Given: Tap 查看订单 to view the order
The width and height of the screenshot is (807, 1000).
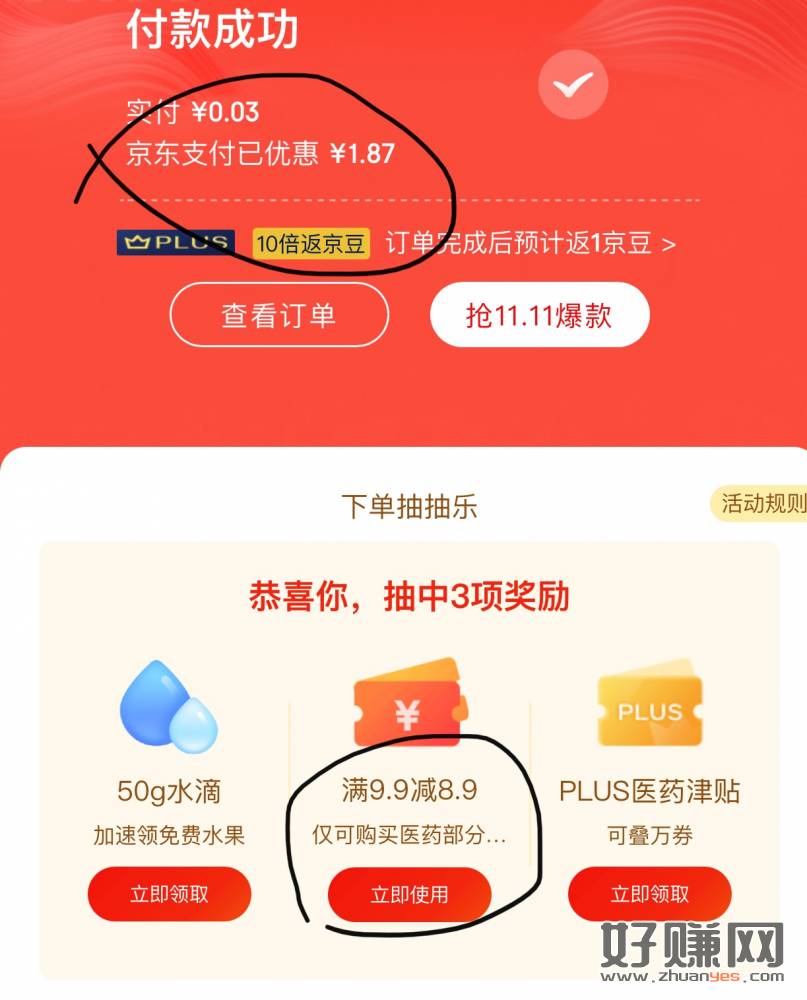Looking at the screenshot, I should [278, 316].
